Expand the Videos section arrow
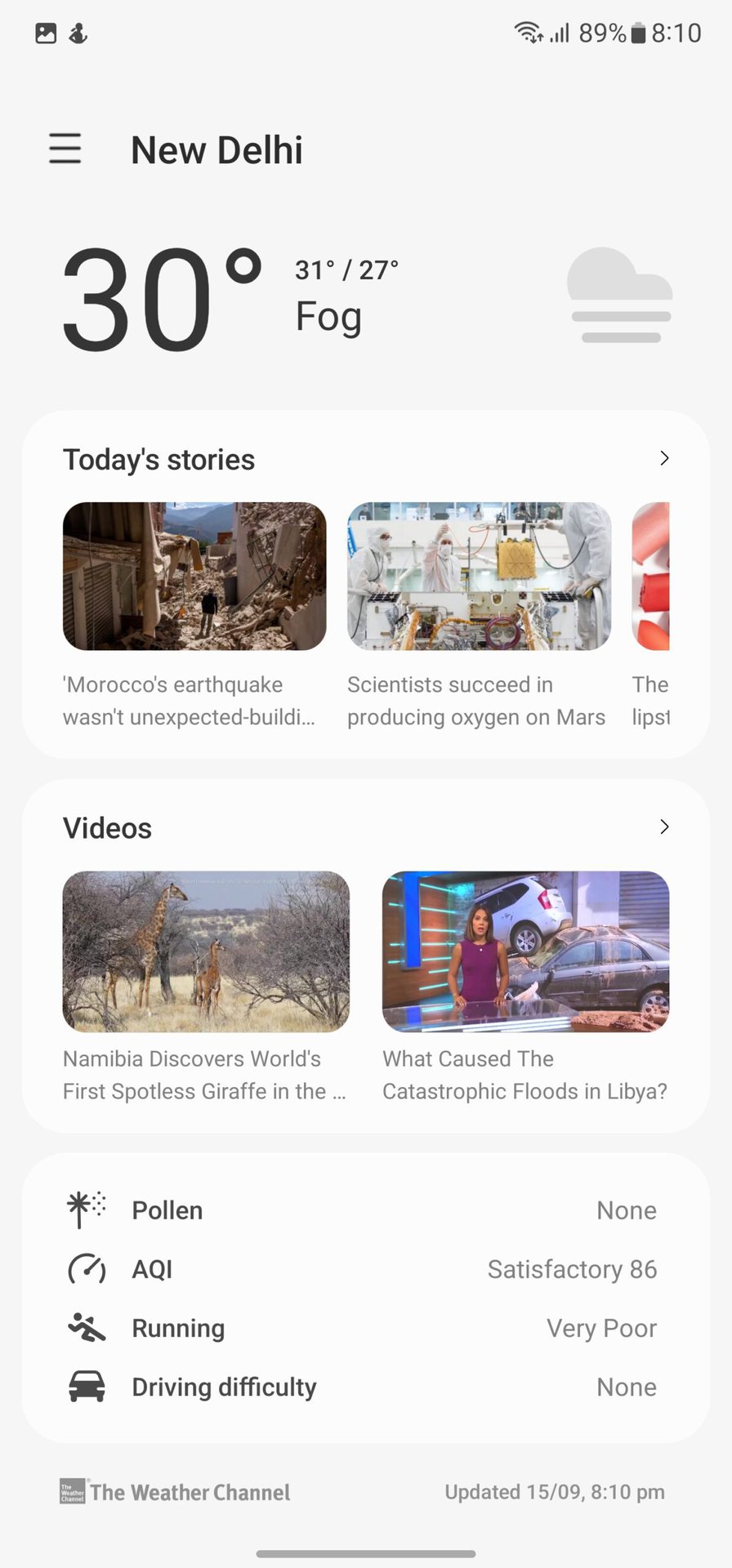Screen dimensions: 732x1568 click(x=664, y=827)
